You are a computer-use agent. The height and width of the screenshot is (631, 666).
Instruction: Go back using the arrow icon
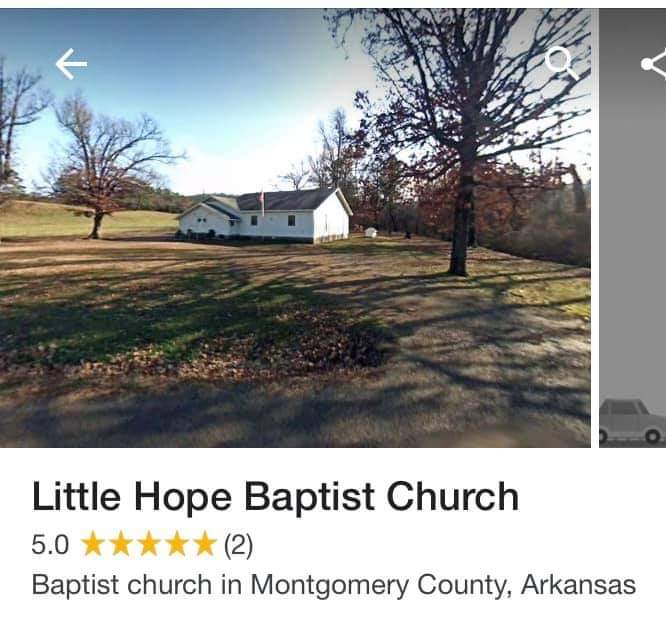pos(71,64)
